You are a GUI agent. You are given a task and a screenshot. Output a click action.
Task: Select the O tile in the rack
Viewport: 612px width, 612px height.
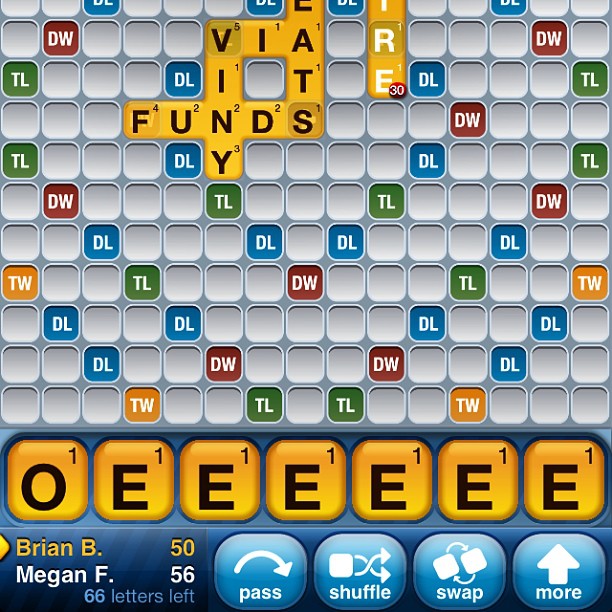46,481
